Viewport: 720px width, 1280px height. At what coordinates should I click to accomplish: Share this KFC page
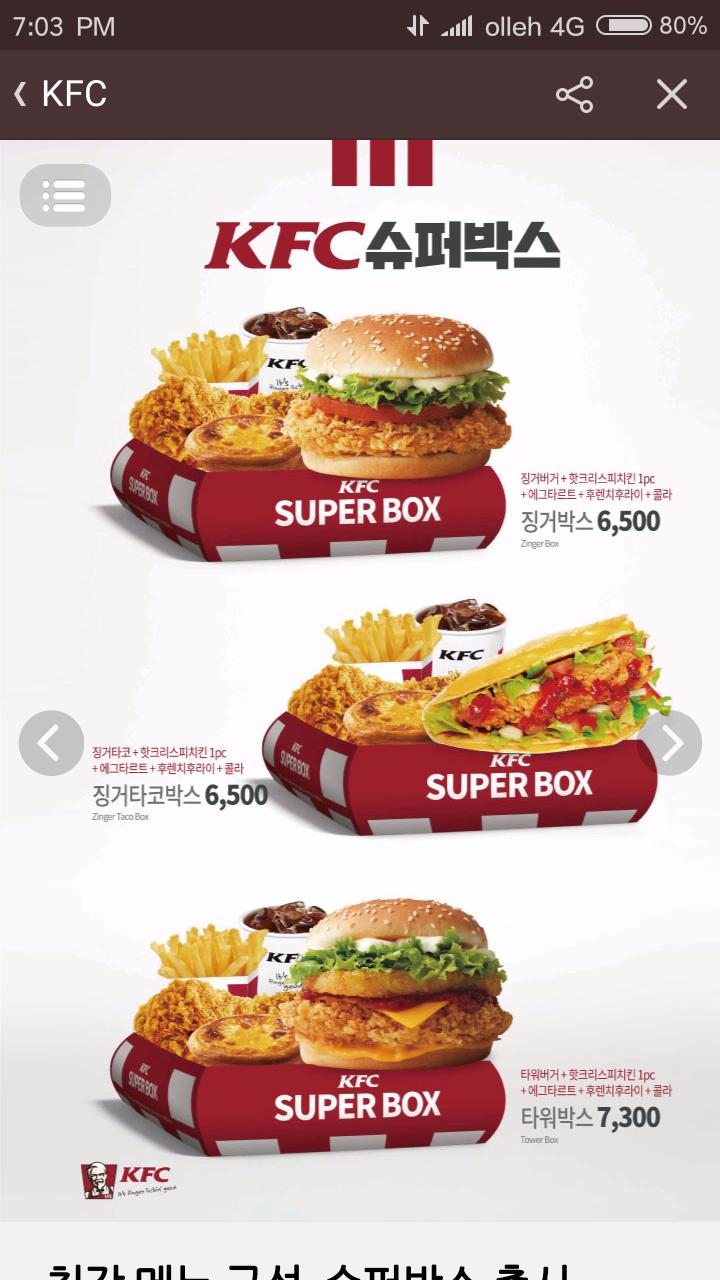(x=575, y=94)
